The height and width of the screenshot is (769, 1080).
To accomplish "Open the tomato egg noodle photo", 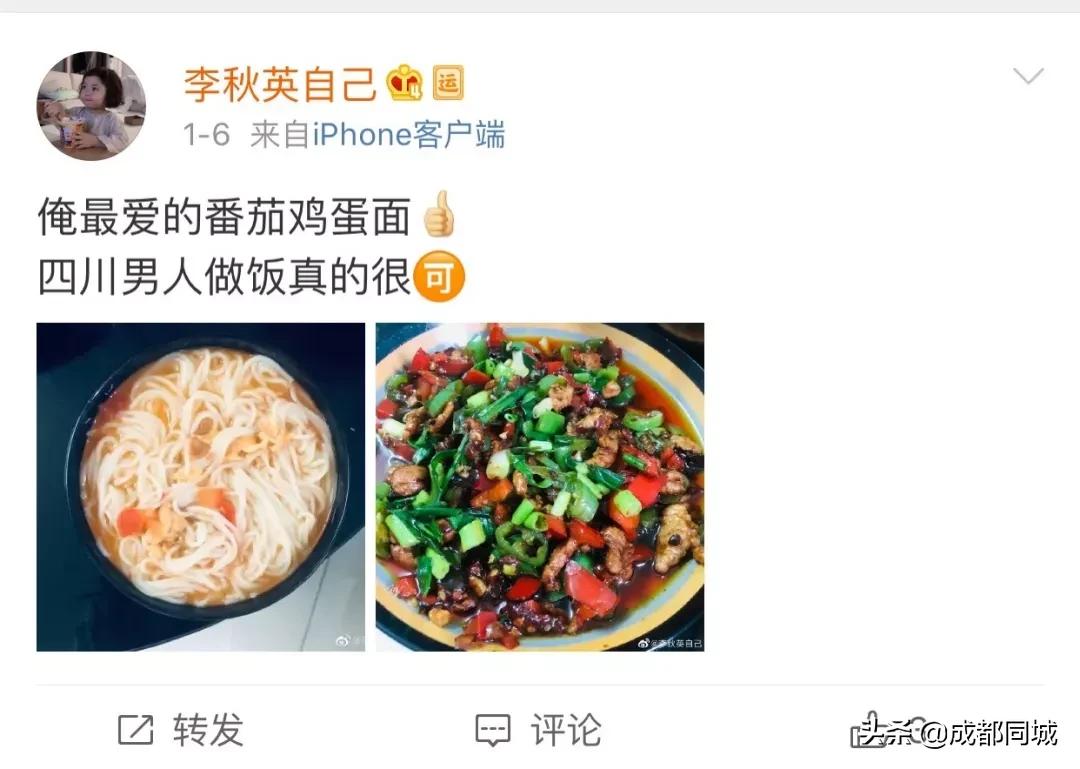I will [201, 487].
